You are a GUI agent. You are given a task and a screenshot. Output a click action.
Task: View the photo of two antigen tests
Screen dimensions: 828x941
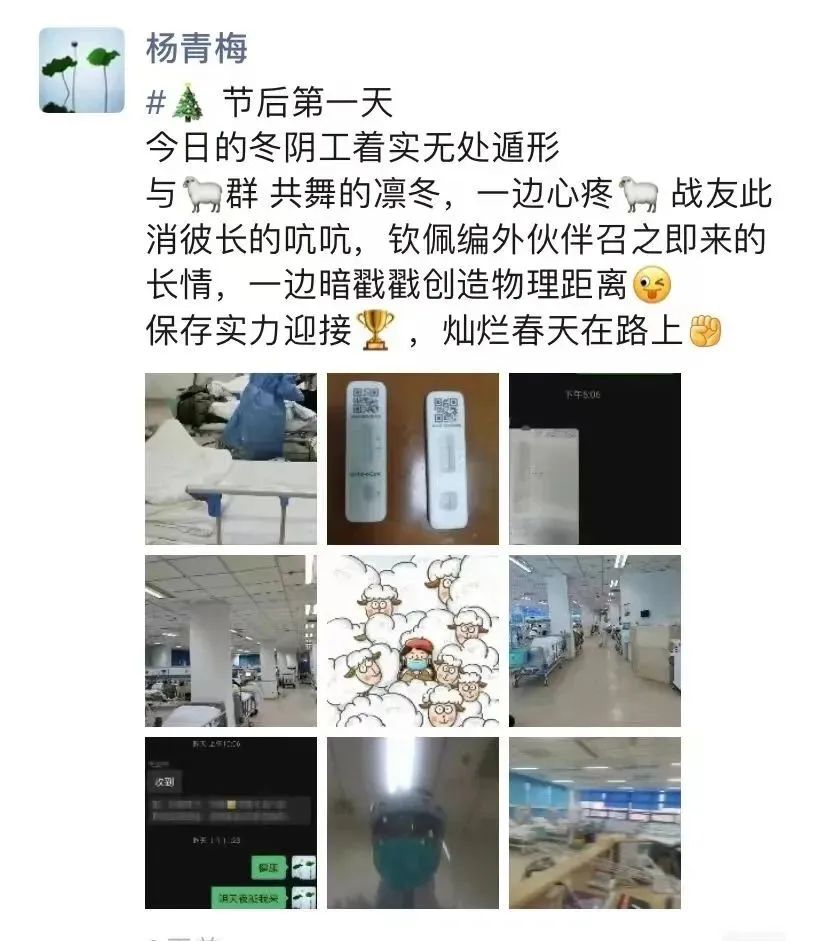click(x=413, y=459)
